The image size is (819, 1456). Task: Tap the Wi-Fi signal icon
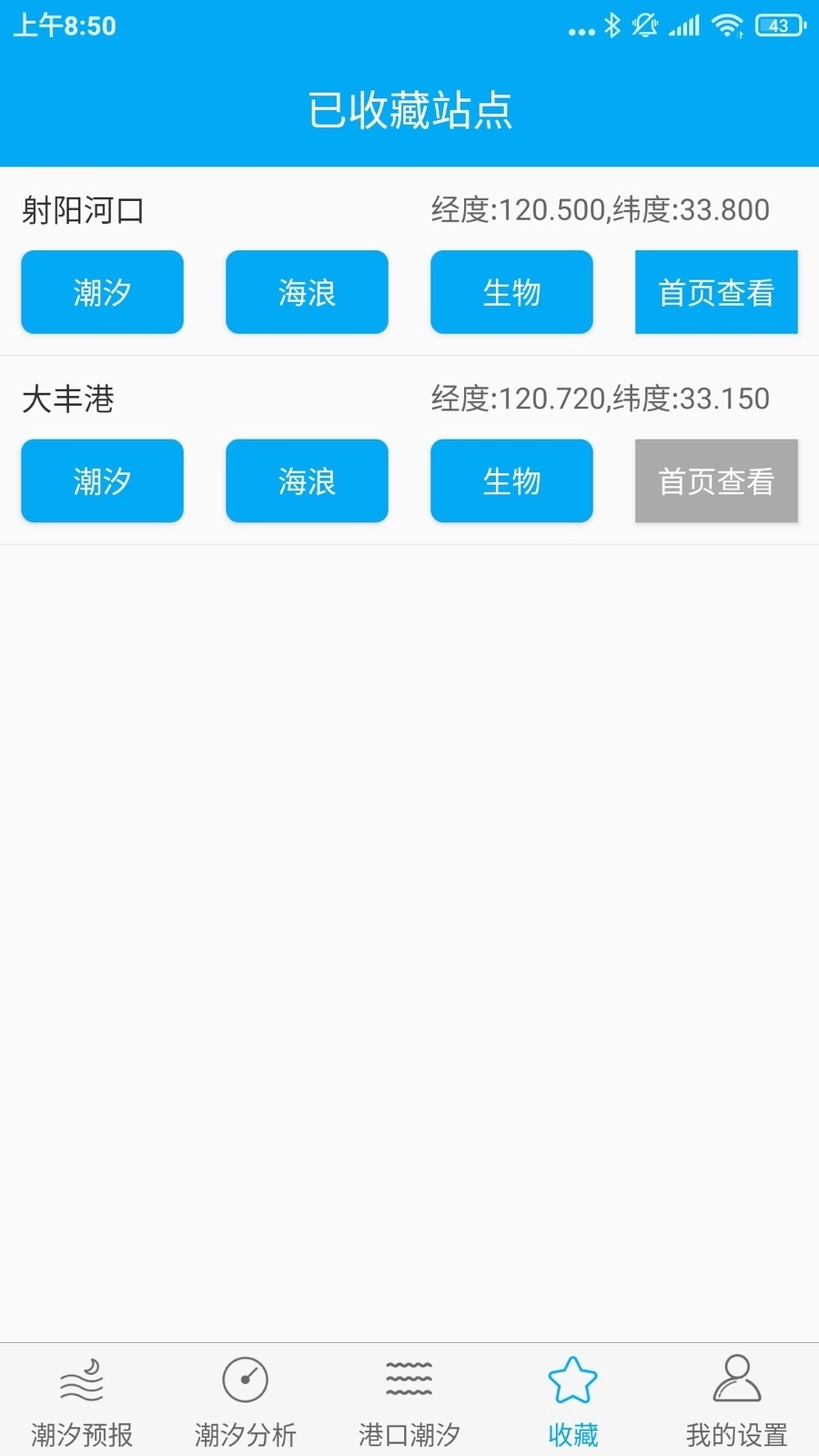click(x=725, y=26)
